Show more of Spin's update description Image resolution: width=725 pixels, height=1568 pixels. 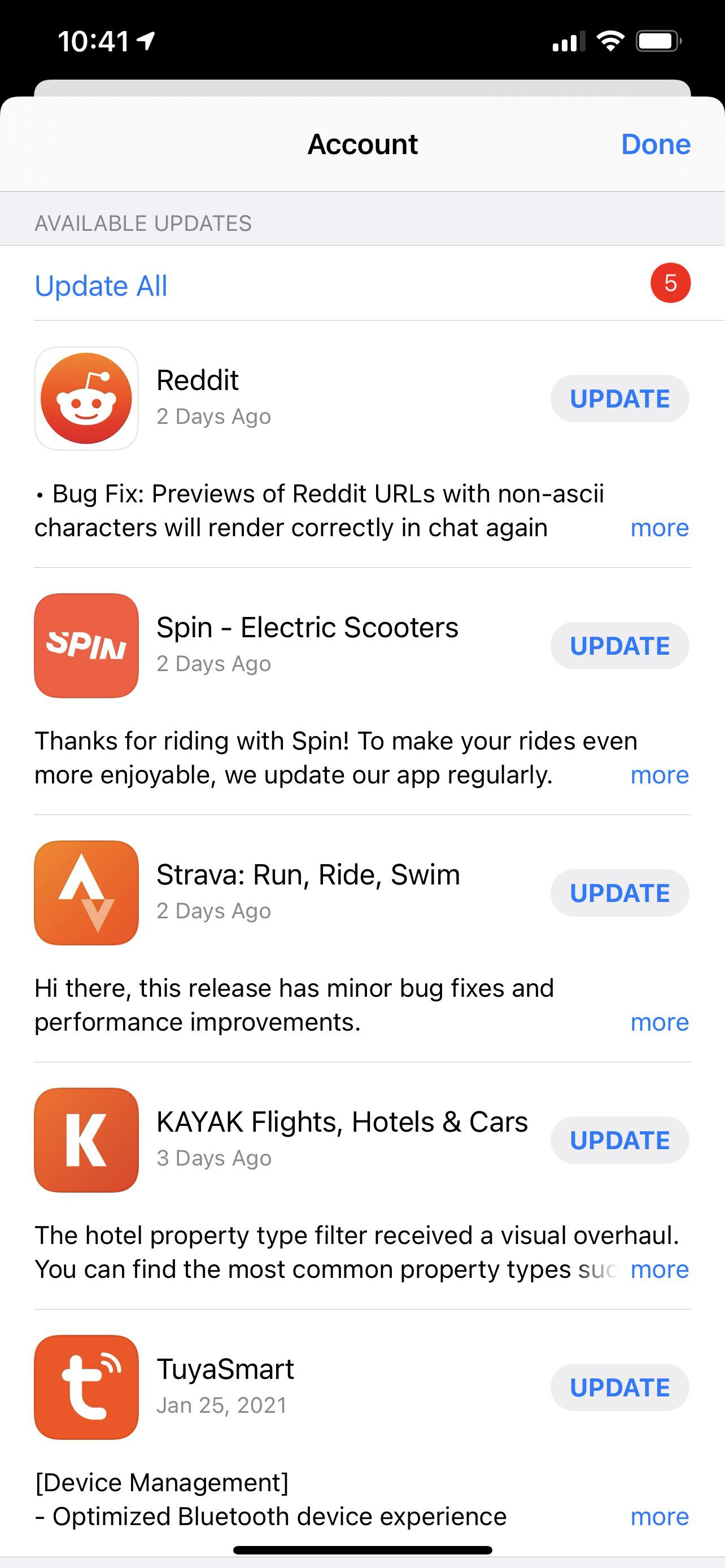660,775
